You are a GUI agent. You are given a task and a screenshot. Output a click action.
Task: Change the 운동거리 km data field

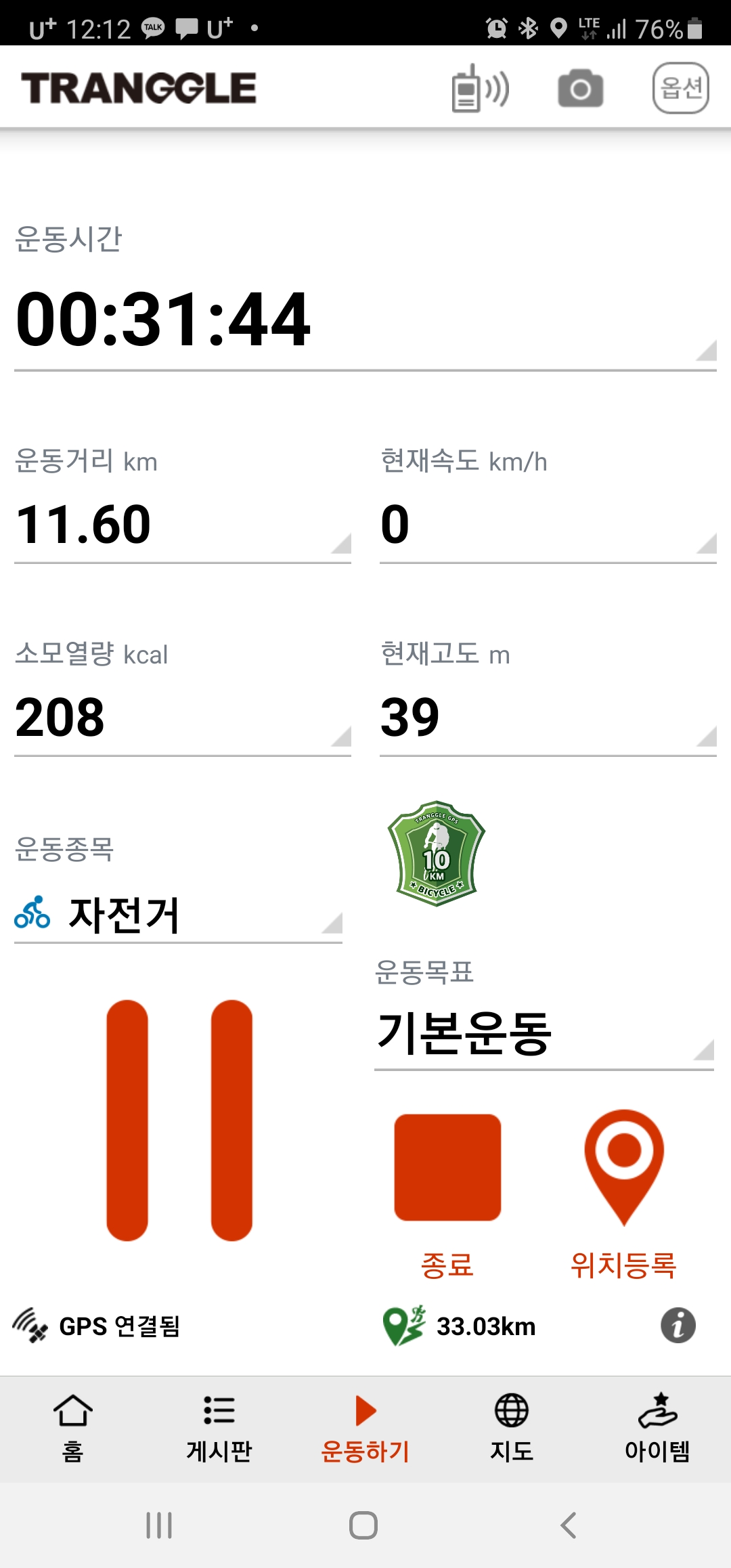coord(183,525)
